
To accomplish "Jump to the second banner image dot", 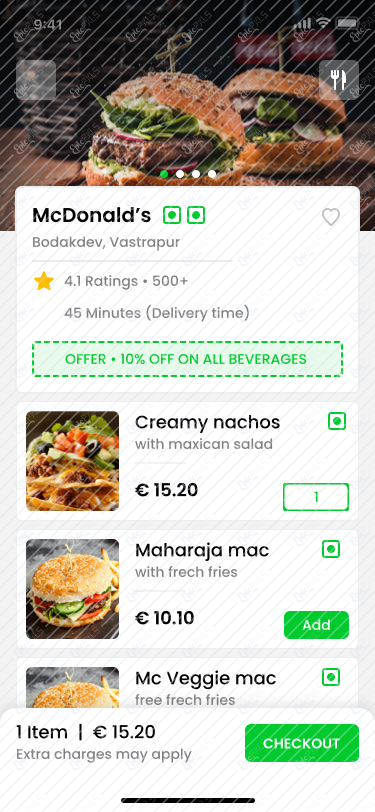I will 180,174.
